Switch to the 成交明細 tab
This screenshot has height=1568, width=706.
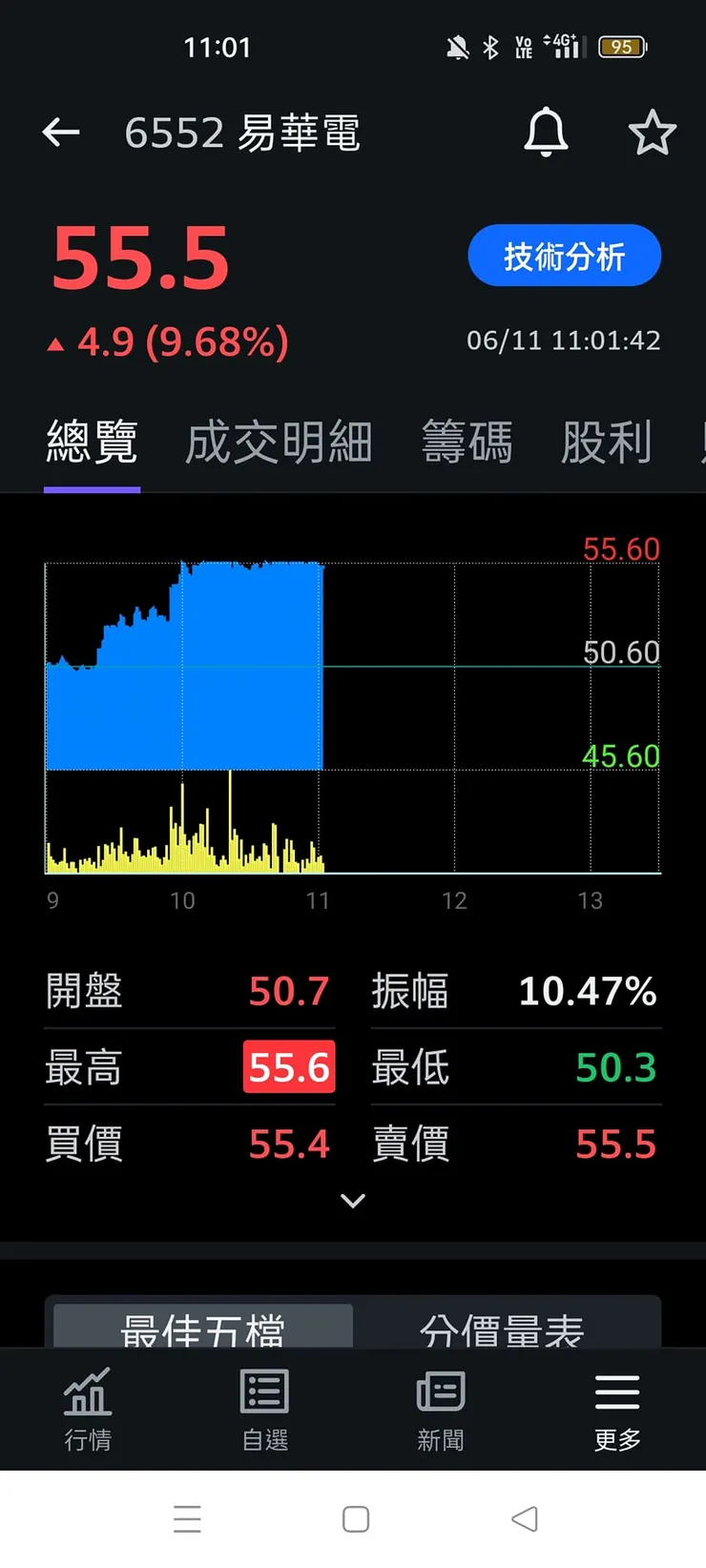278,441
